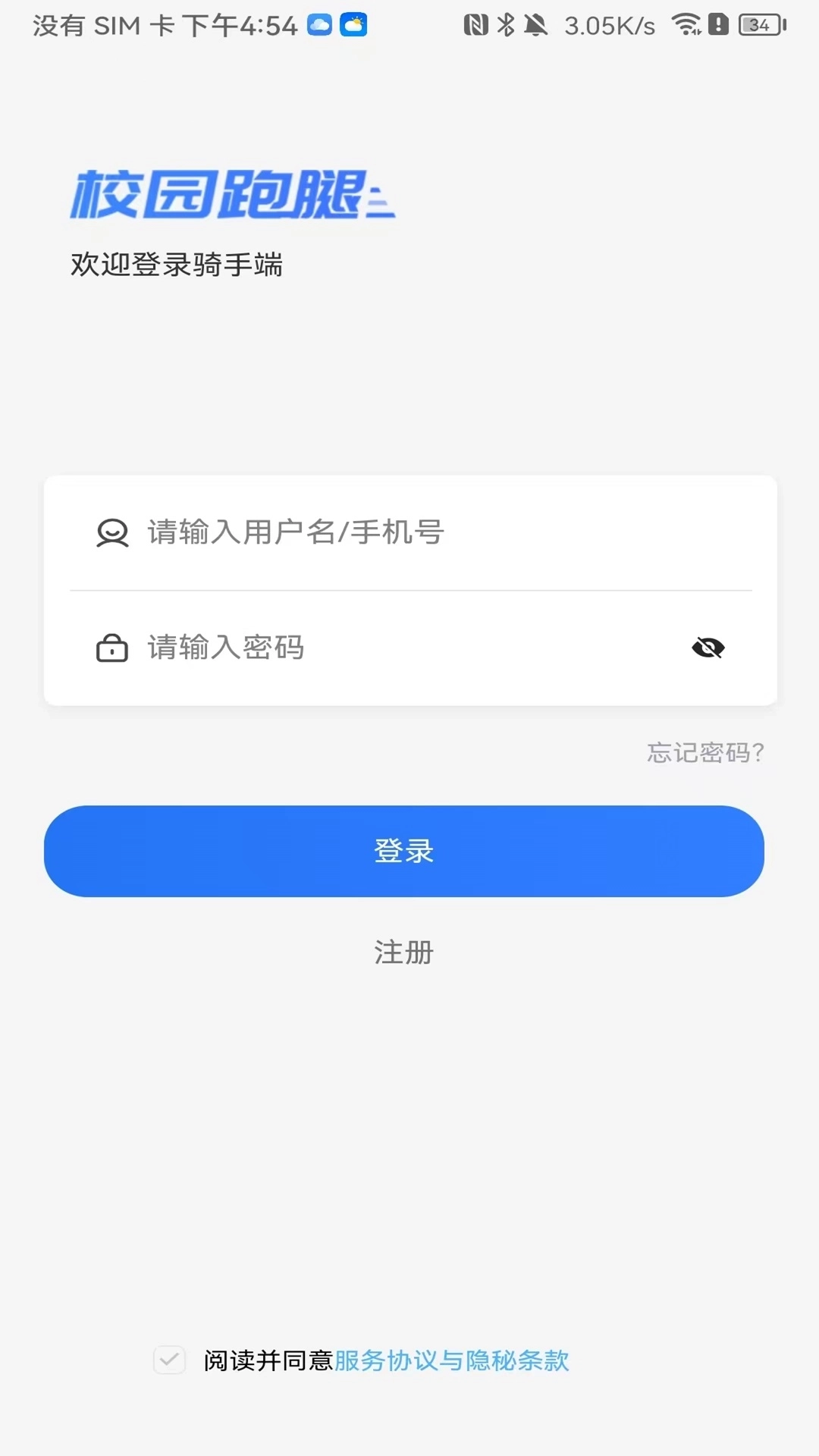Enable the 阅读并同意 agreement checkbox
Viewport: 819px width, 1456px height.
pyautogui.click(x=170, y=1360)
